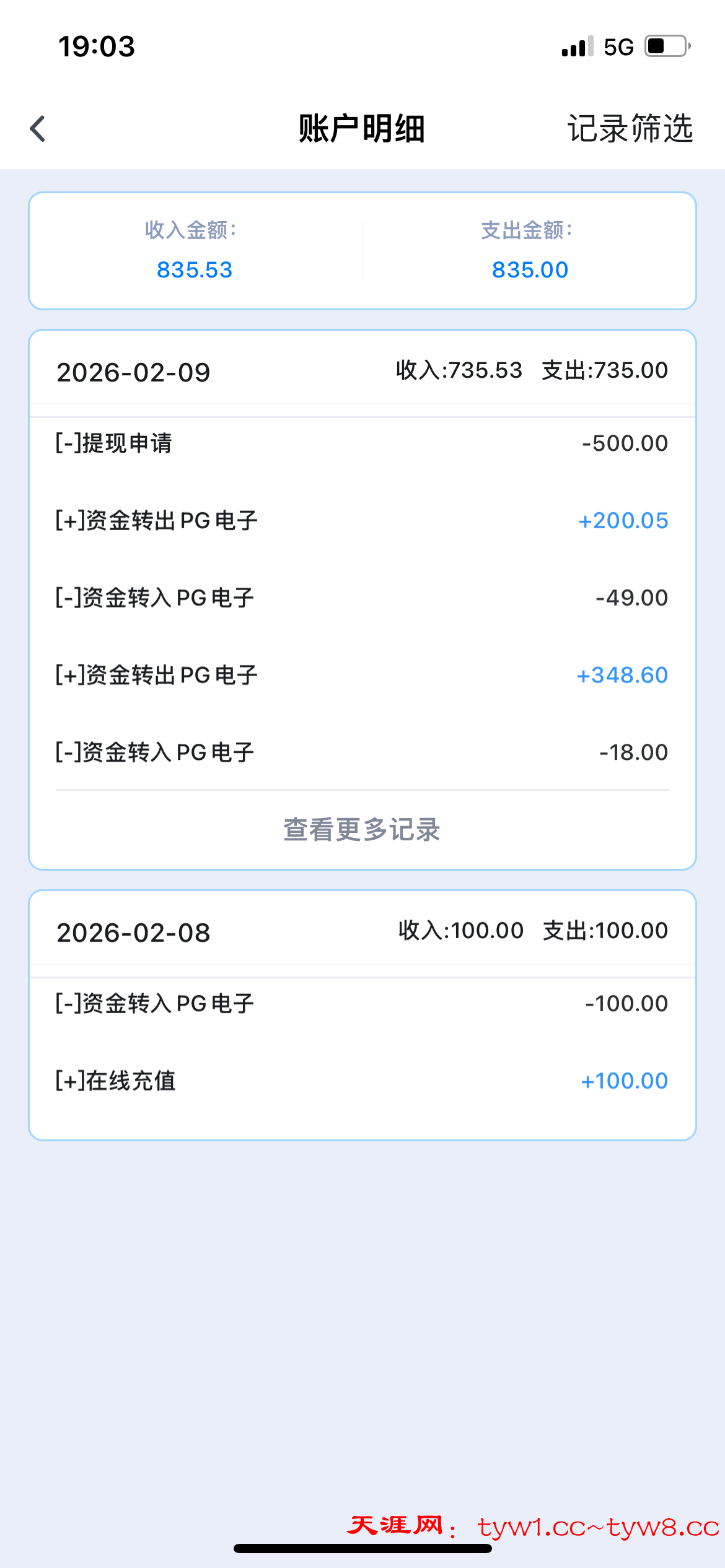Tap the -18.00 资金转入 PG电子 record
The height and width of the screenshot is (1568, 725).
click(362, 752)
